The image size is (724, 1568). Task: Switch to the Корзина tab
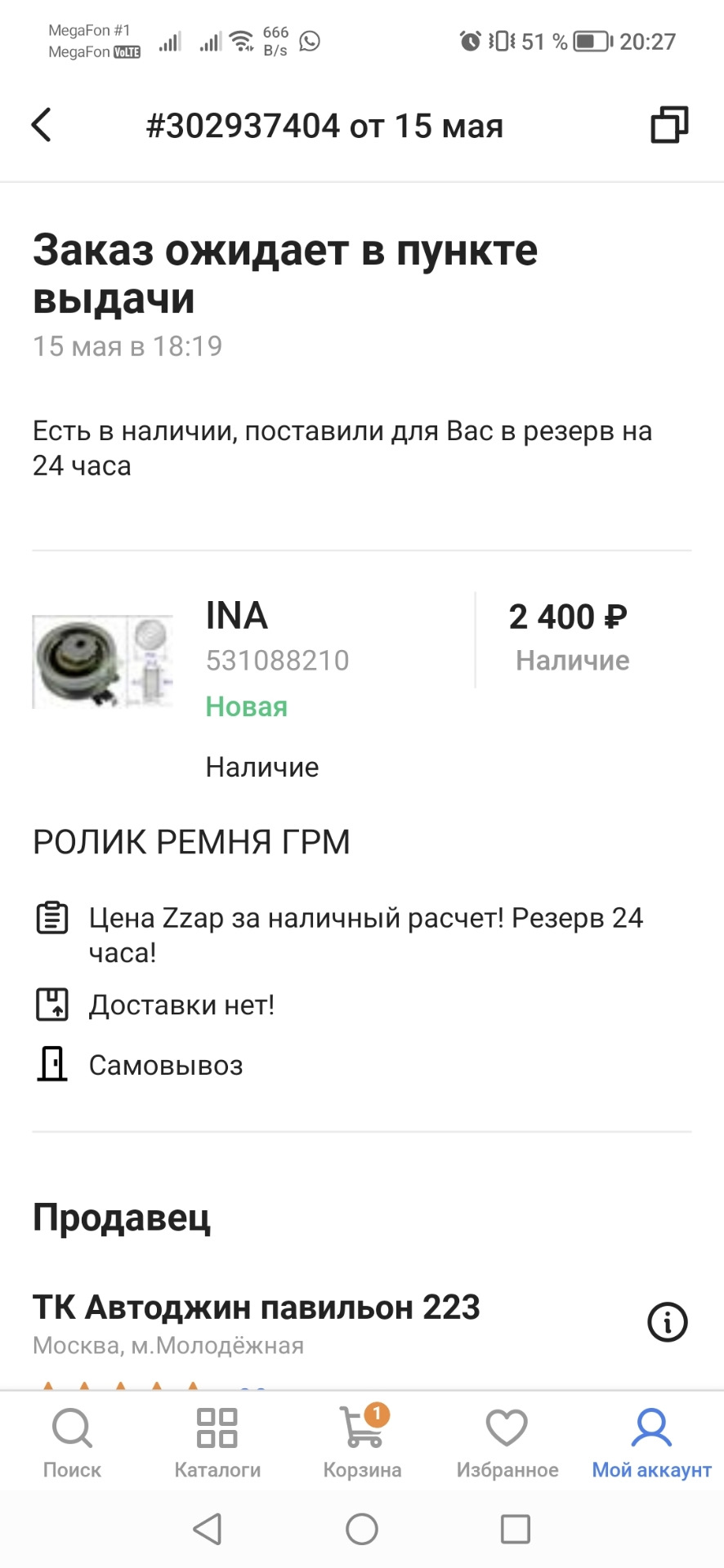tap(362, 1437)
